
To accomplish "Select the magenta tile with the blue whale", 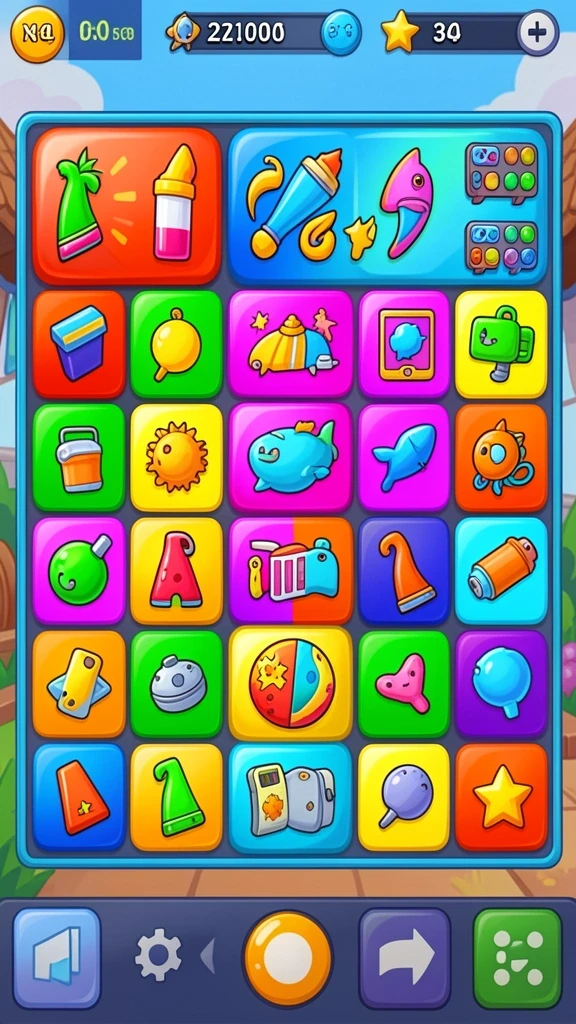I will pyautogui.click(x=291, y=457).
